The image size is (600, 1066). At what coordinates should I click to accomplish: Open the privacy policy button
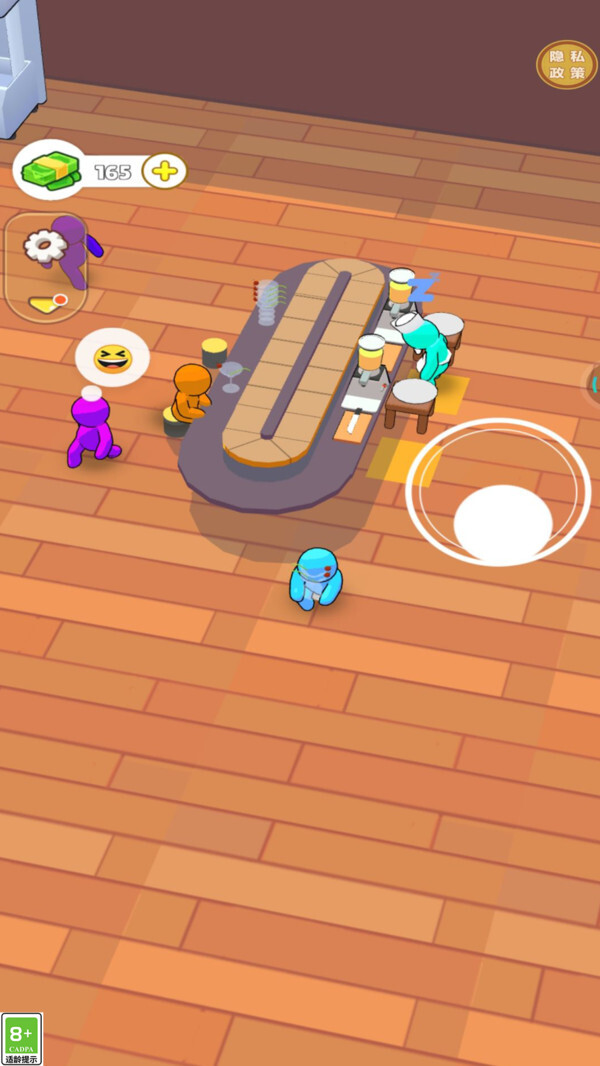tap(566, 65)
